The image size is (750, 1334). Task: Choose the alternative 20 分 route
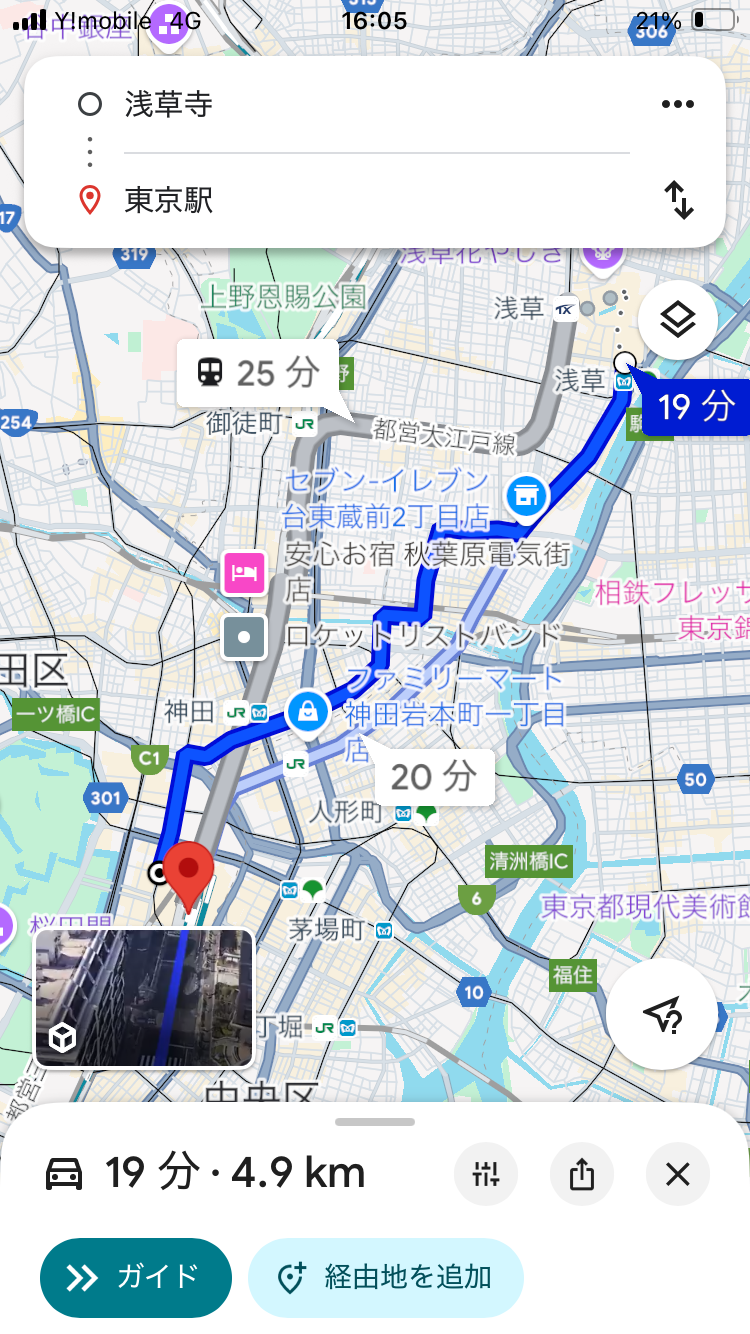[x=434, y=776]
